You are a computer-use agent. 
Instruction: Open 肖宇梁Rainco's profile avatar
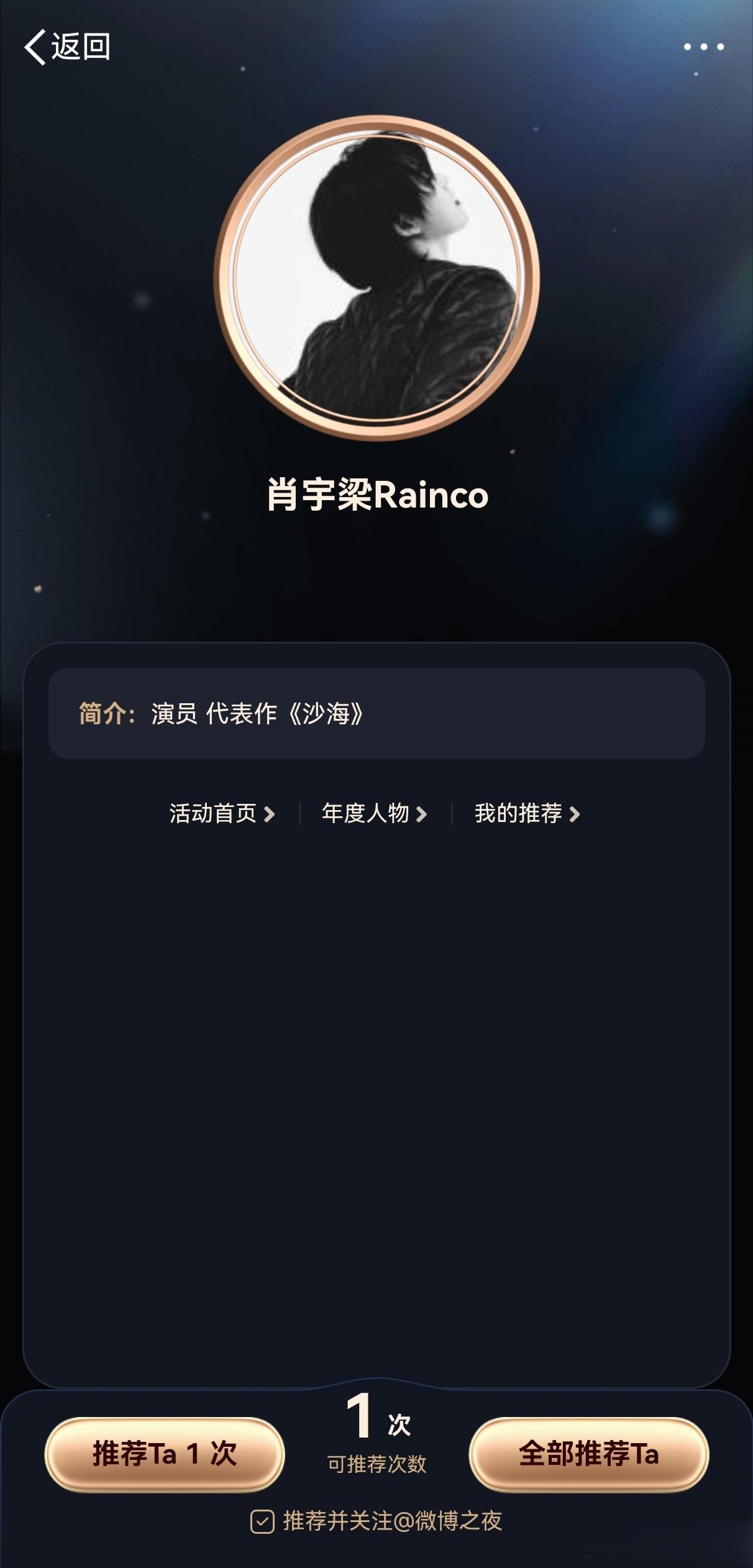click(376, 278)
